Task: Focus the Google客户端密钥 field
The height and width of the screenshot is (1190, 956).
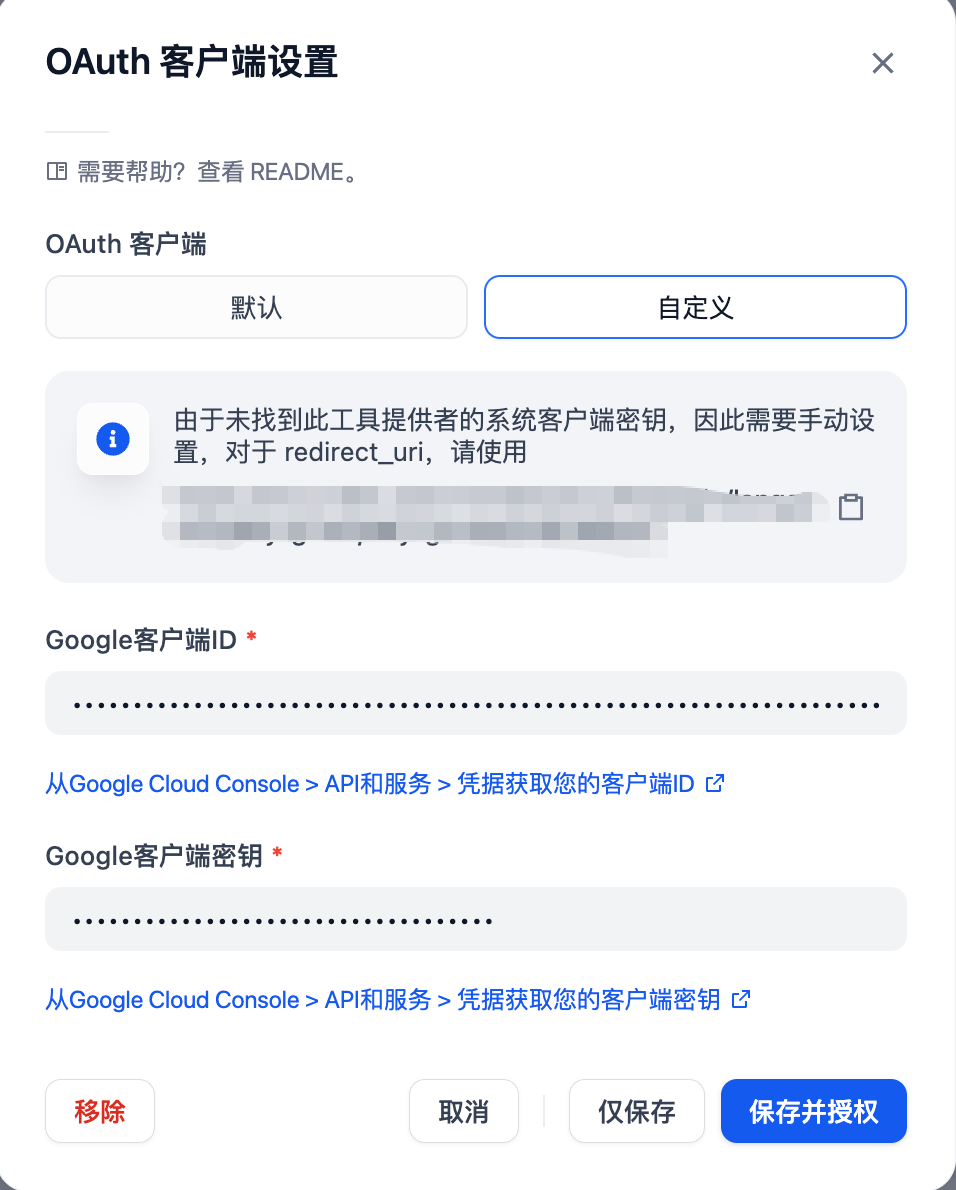Action: [476, 919]
